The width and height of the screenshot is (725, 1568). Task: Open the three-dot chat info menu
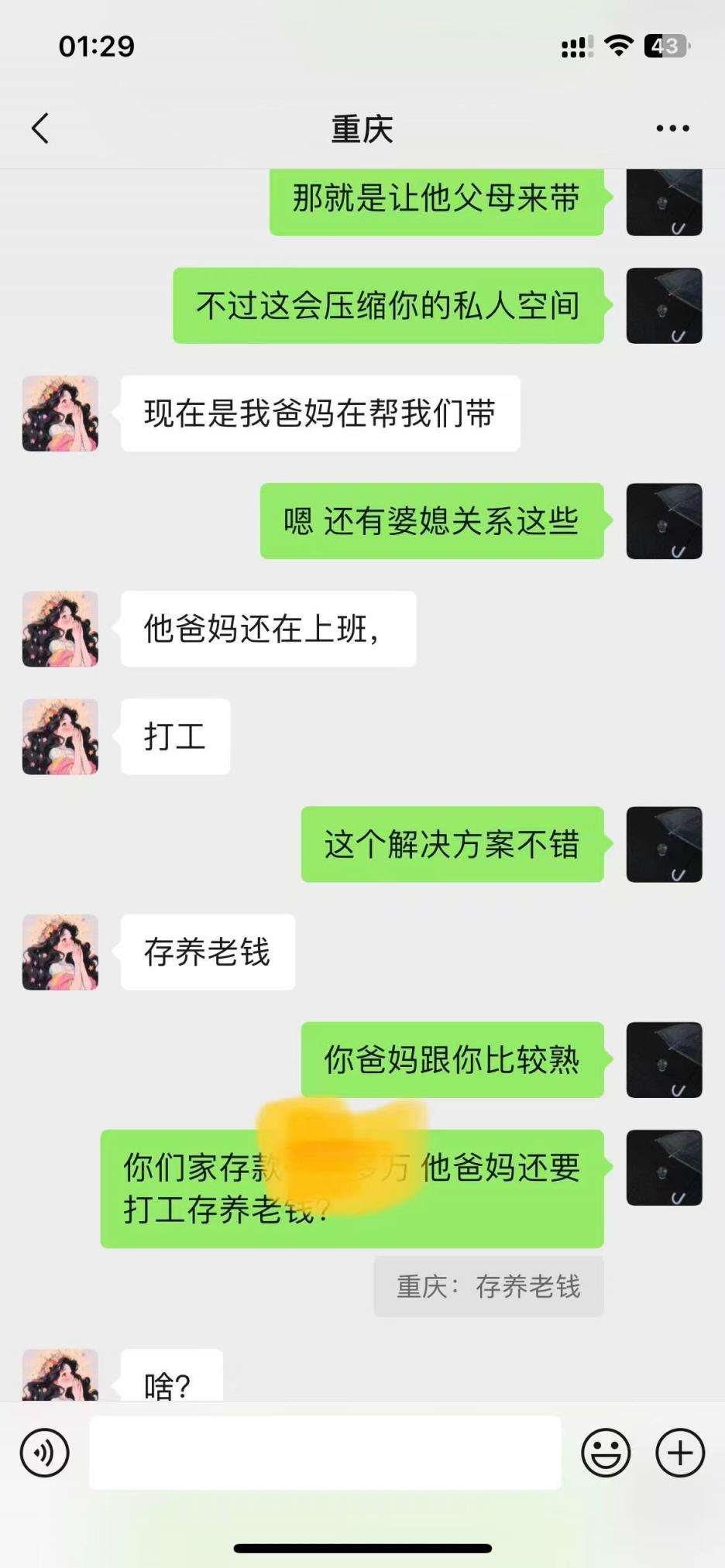[672, 129]
